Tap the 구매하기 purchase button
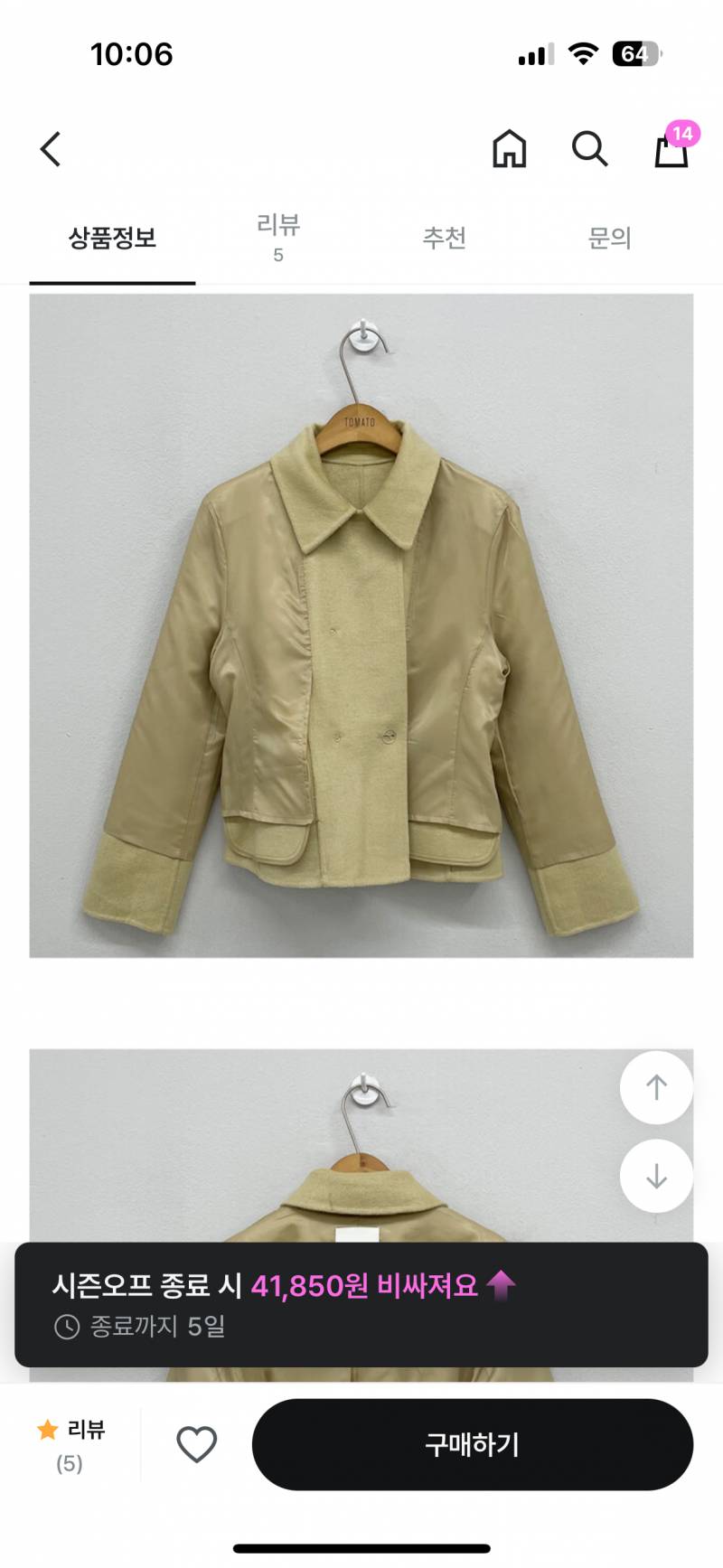723x1568 pixels. pyautogui.click(x=473, y=1444)
